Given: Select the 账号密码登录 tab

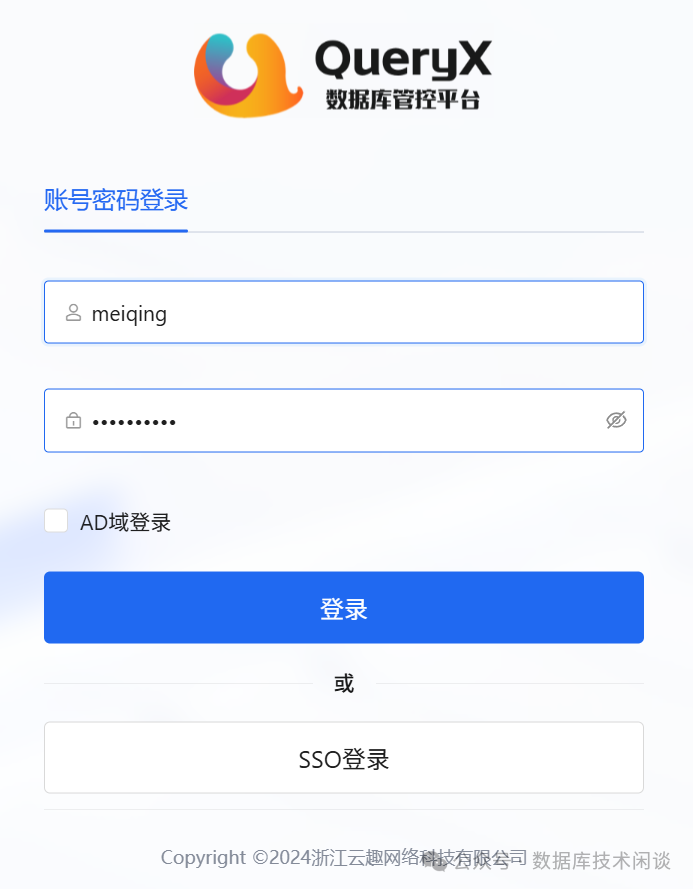Looking at the screenshot, I should (116, 200).
